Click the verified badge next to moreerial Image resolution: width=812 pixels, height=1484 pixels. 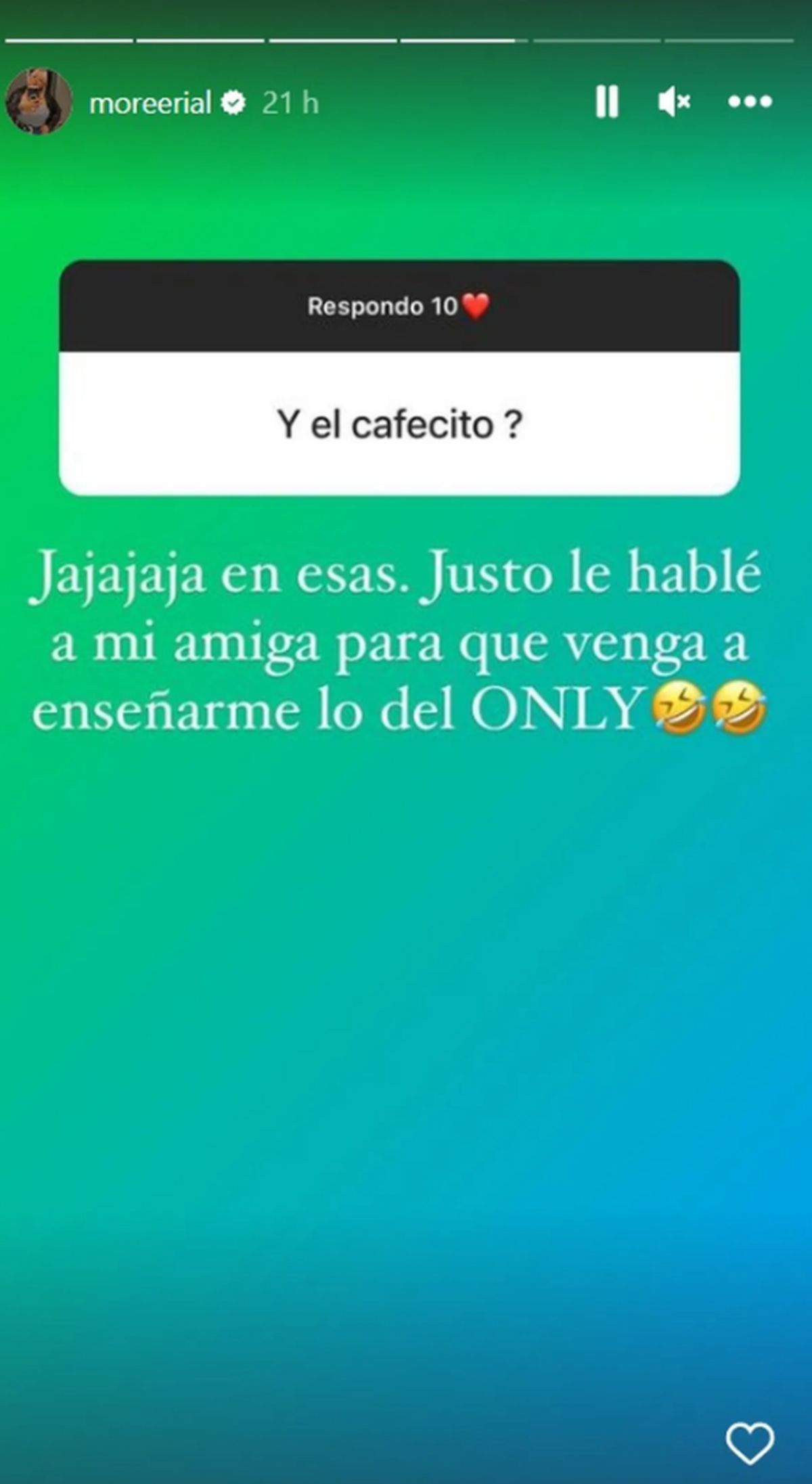tap(232, 103)
